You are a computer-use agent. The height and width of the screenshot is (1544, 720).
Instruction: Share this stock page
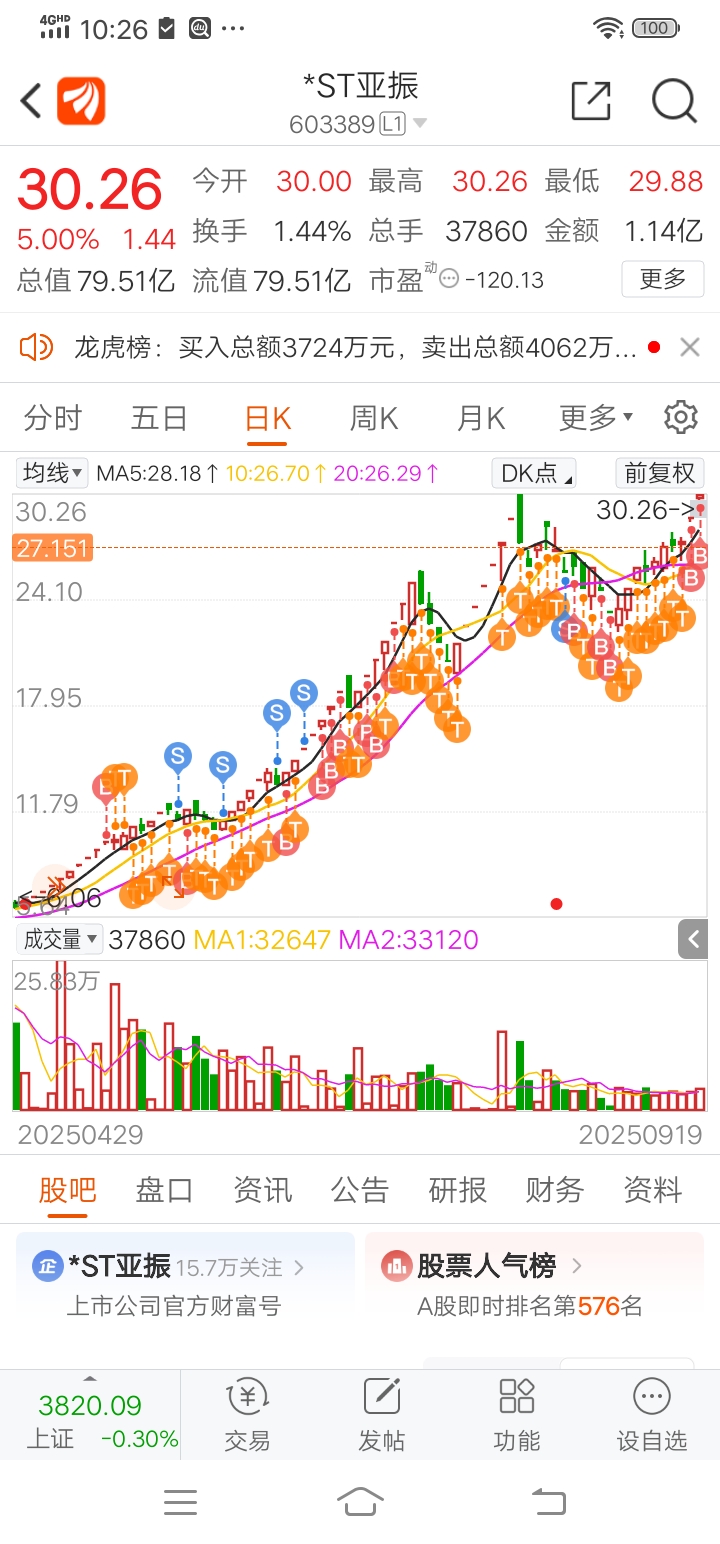click(591, 101)
